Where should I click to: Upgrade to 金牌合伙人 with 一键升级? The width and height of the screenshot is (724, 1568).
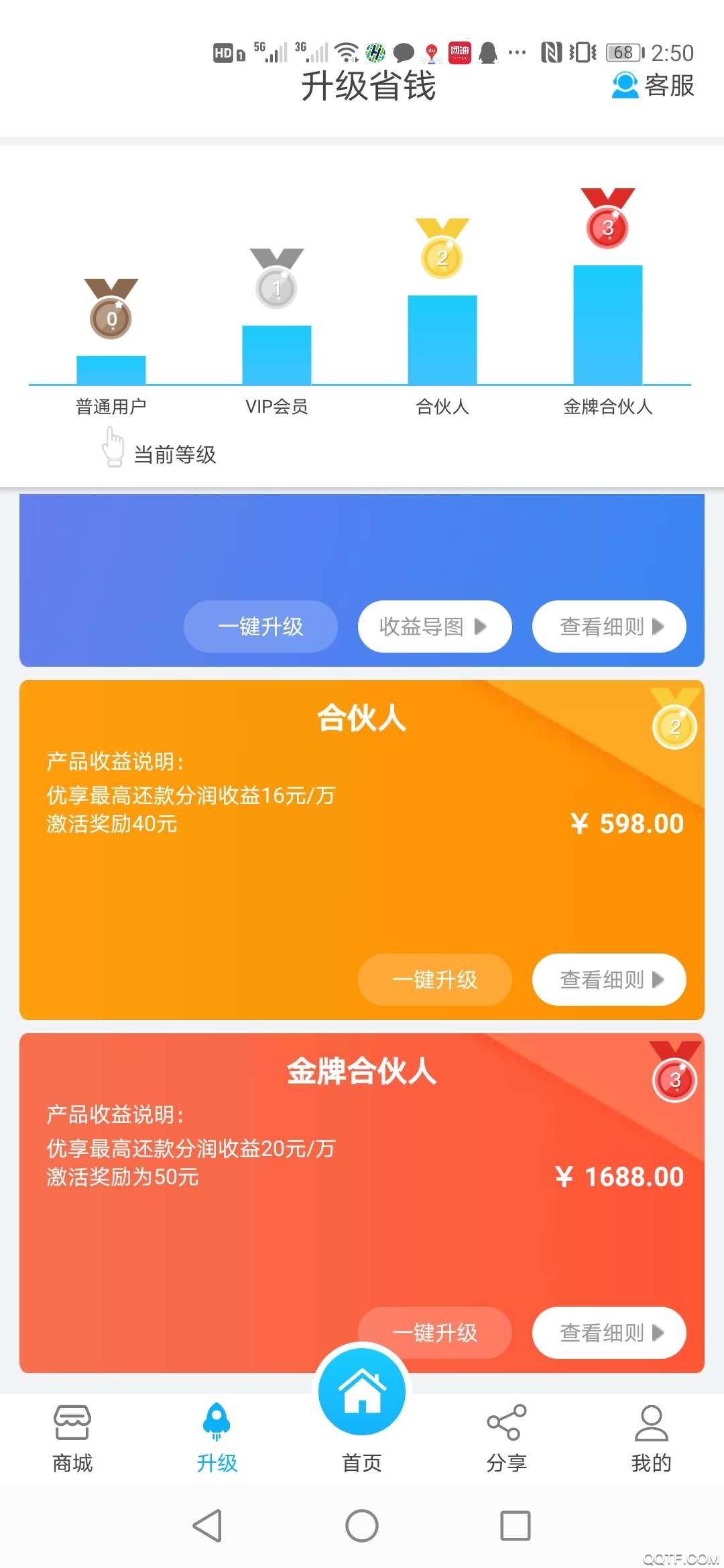click(x=434, y=1332)
